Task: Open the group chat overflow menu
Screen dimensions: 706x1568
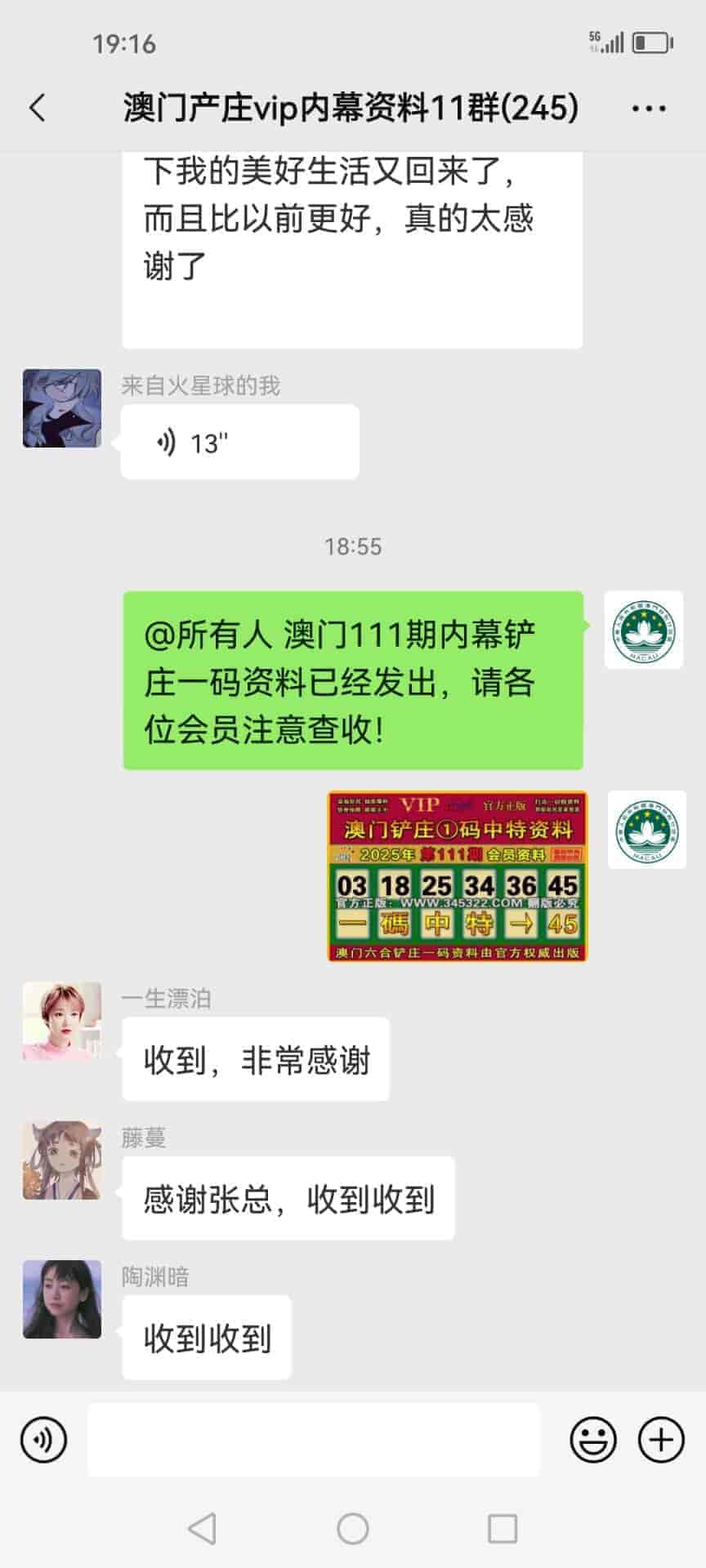Action: pyautogui.click(x=649, y=108)
